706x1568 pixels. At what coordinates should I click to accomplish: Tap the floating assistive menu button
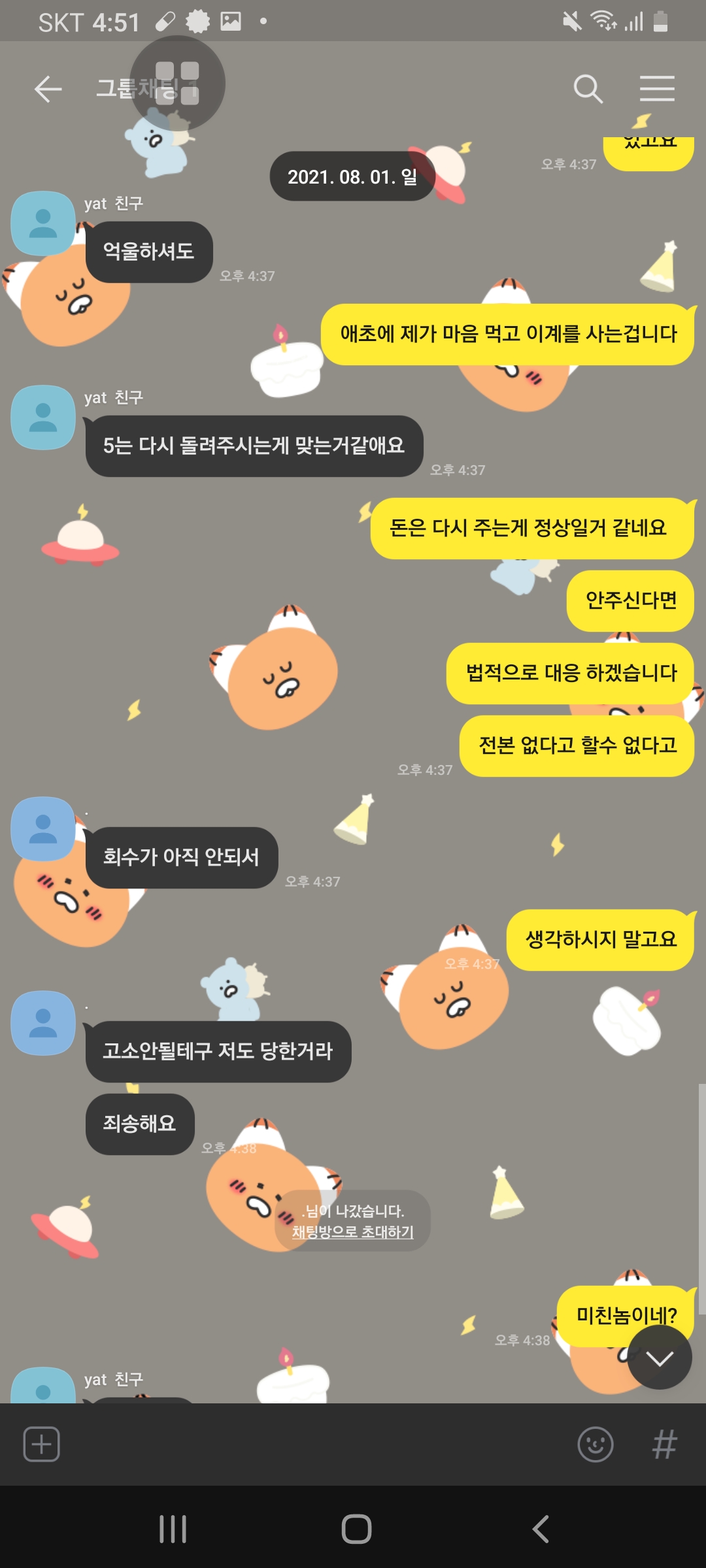point(177,83)
